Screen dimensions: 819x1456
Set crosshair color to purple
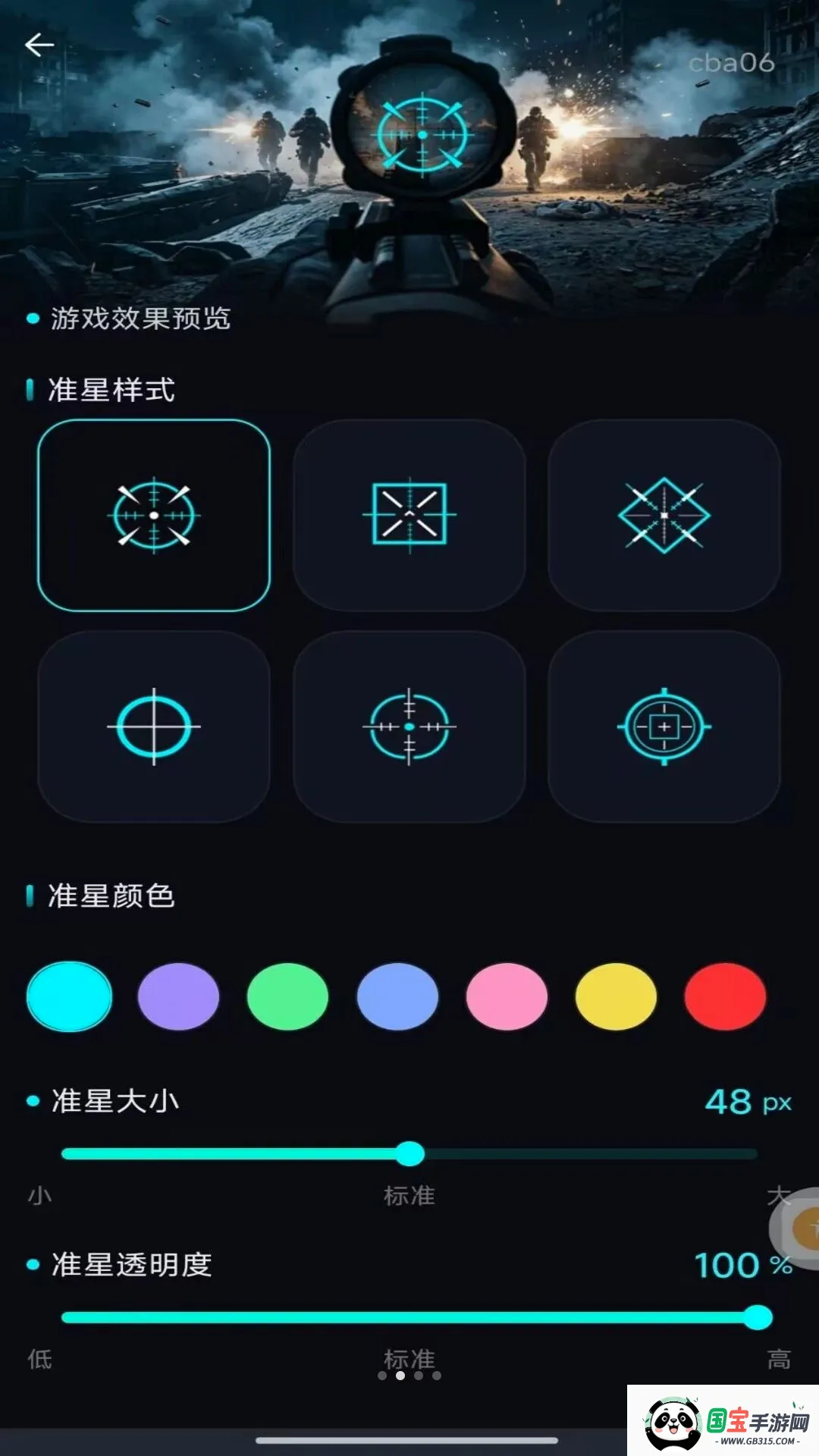[178, 996]
